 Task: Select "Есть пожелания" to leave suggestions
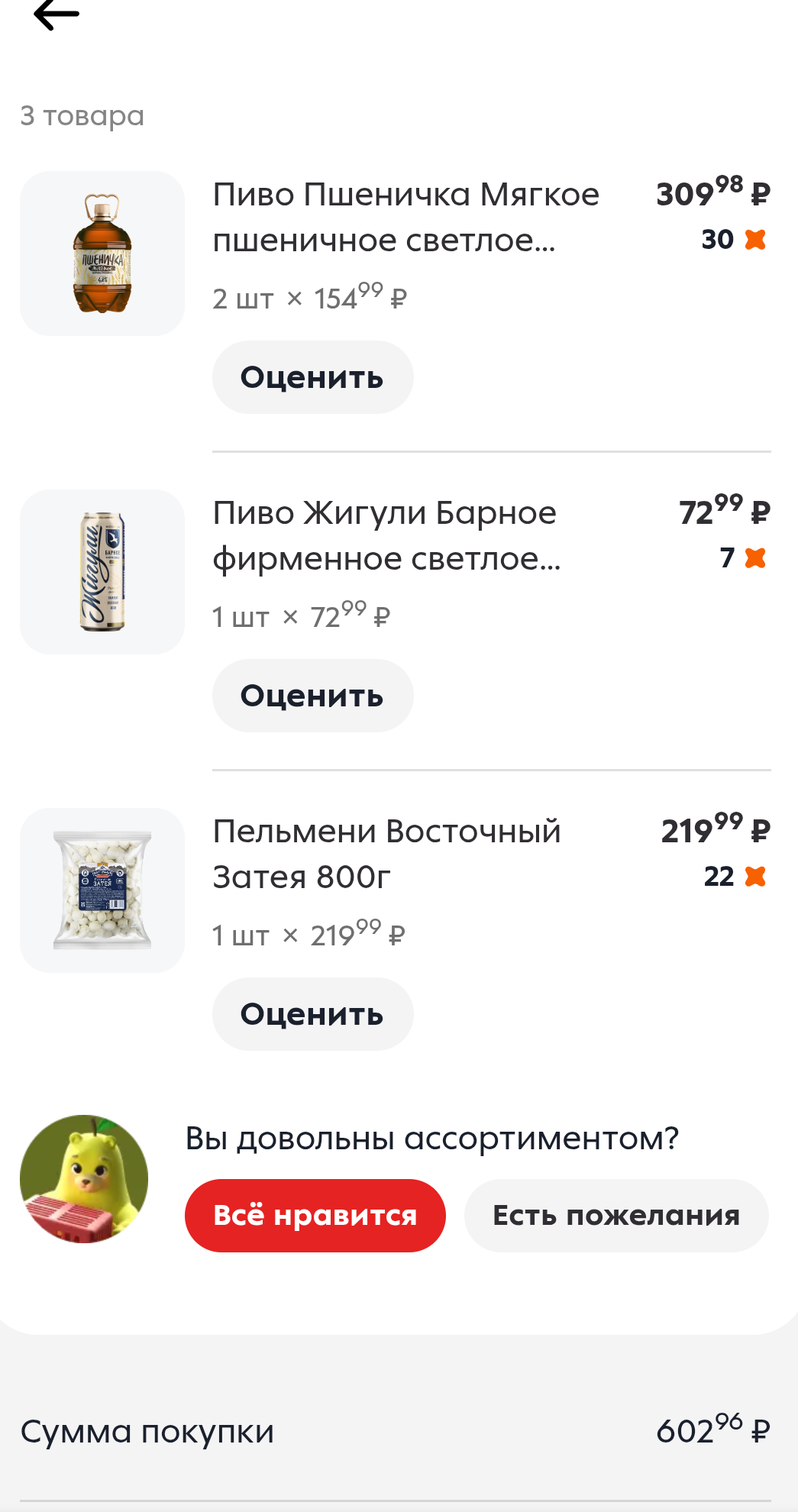(x=615, y=1216)
